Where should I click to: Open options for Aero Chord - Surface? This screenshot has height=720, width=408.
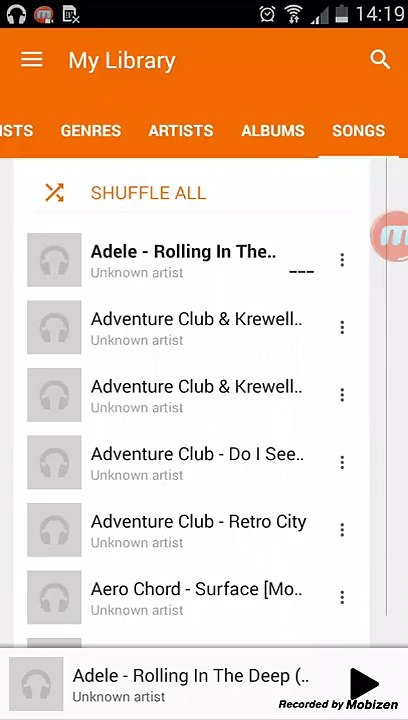(x=342, y=597)
